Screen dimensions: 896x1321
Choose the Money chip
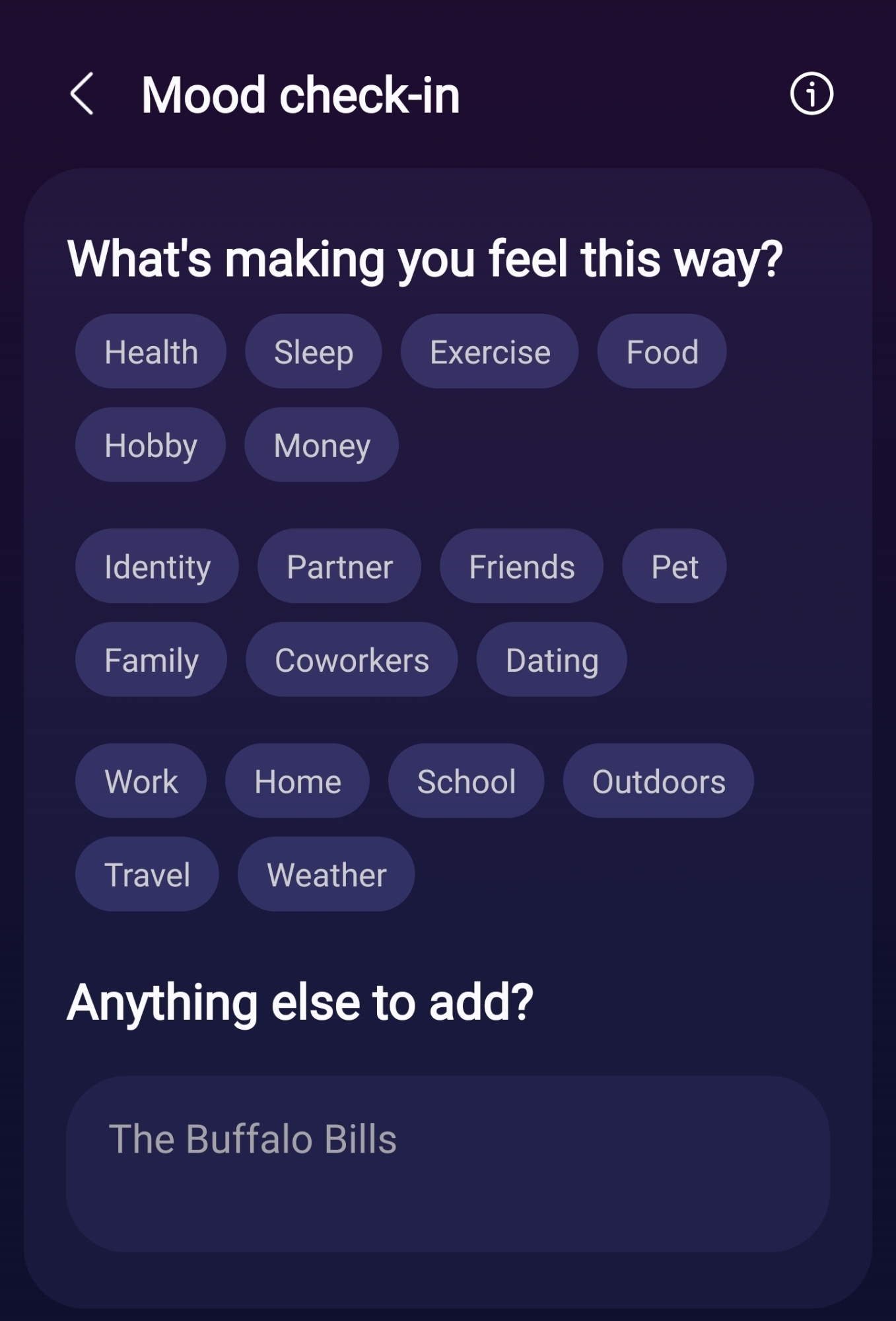[x=322, y=445]
